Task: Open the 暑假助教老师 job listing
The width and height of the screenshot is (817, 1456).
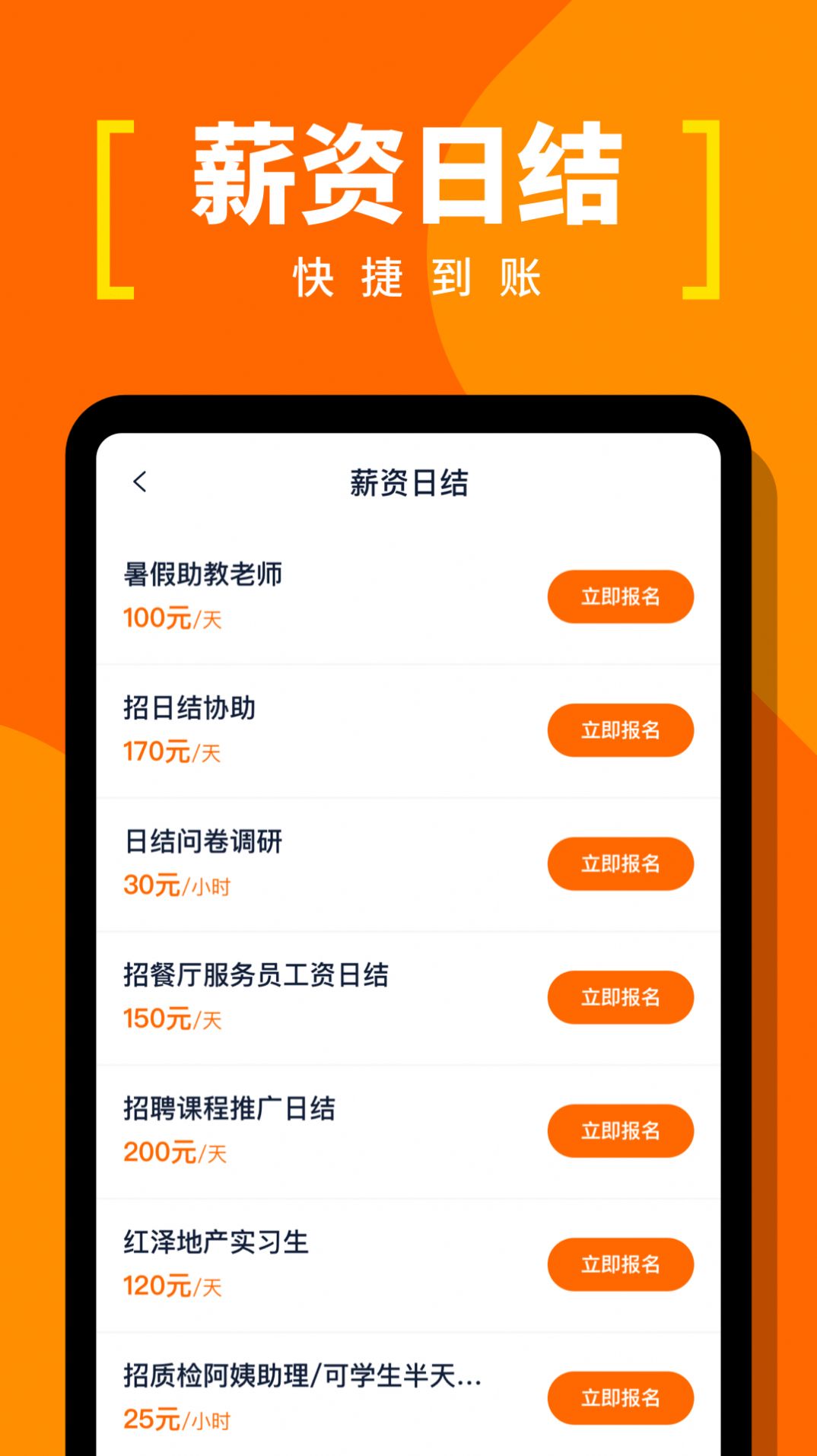Action: 204,575
